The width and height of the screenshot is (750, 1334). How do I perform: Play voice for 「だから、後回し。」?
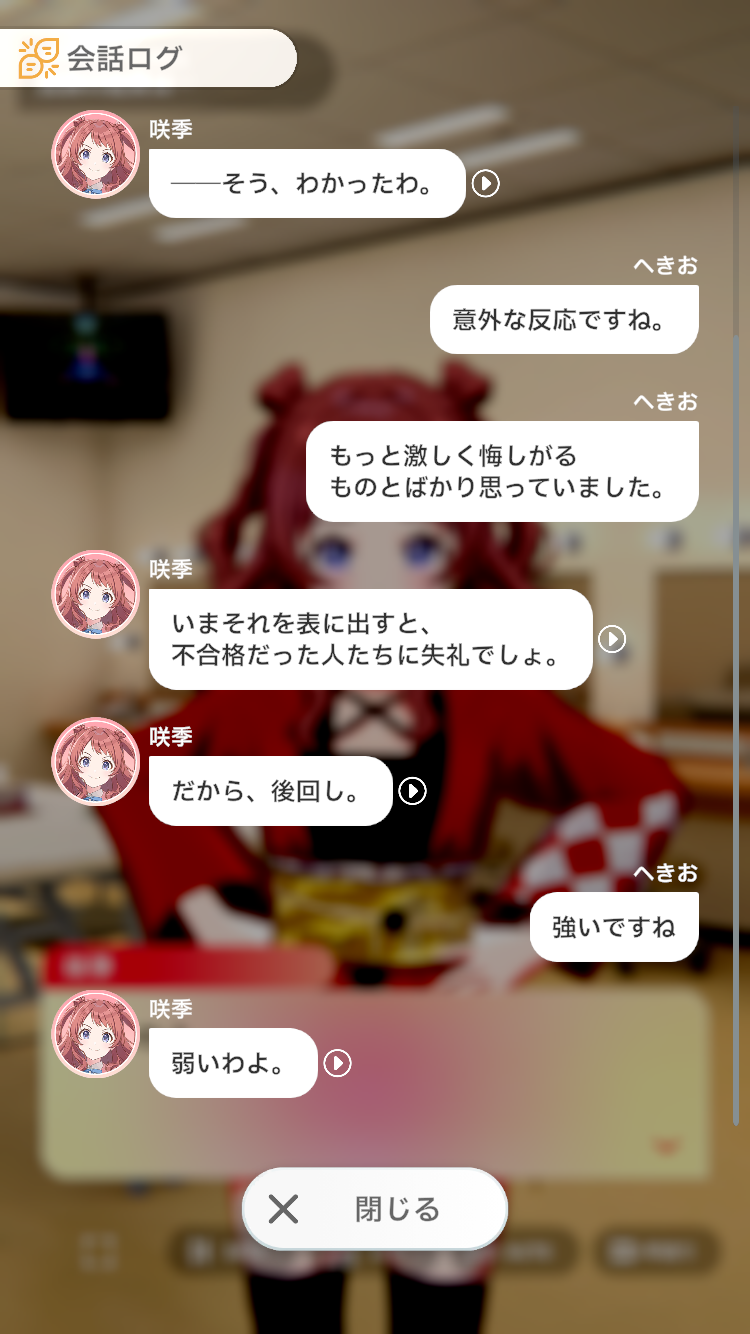tap(412, 791)
